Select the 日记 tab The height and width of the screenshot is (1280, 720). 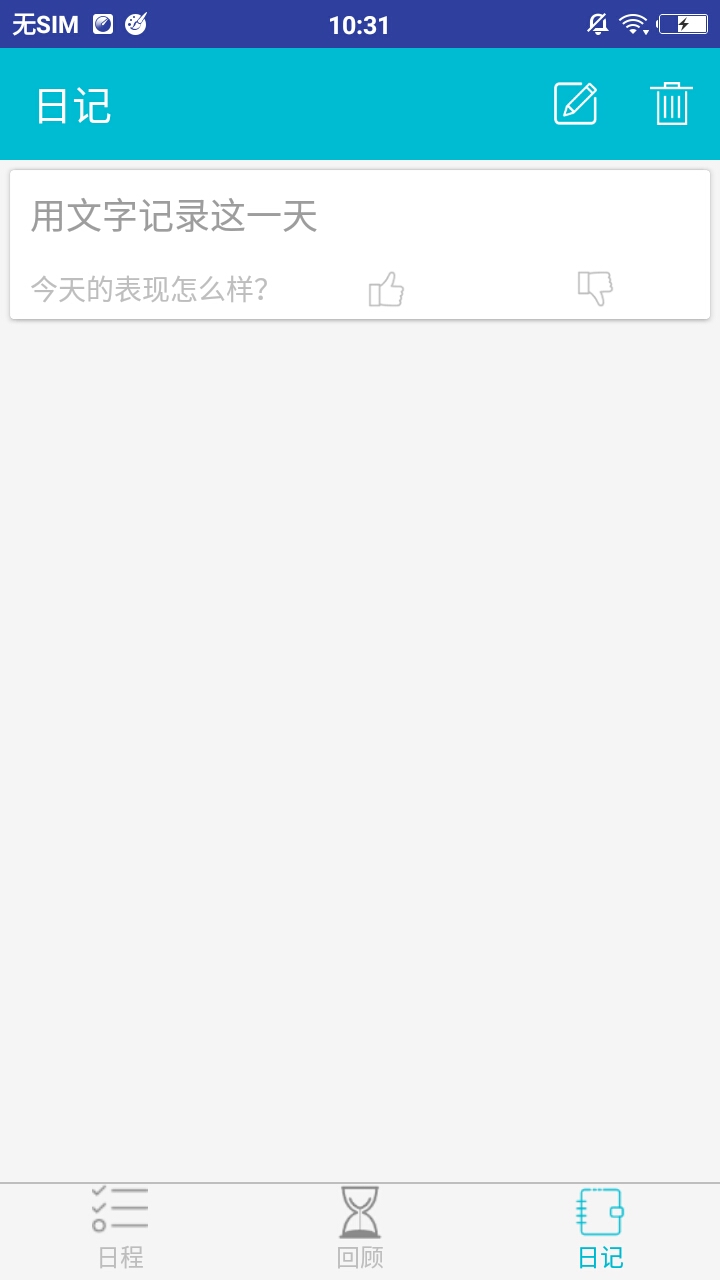(x=600, y=1228)
